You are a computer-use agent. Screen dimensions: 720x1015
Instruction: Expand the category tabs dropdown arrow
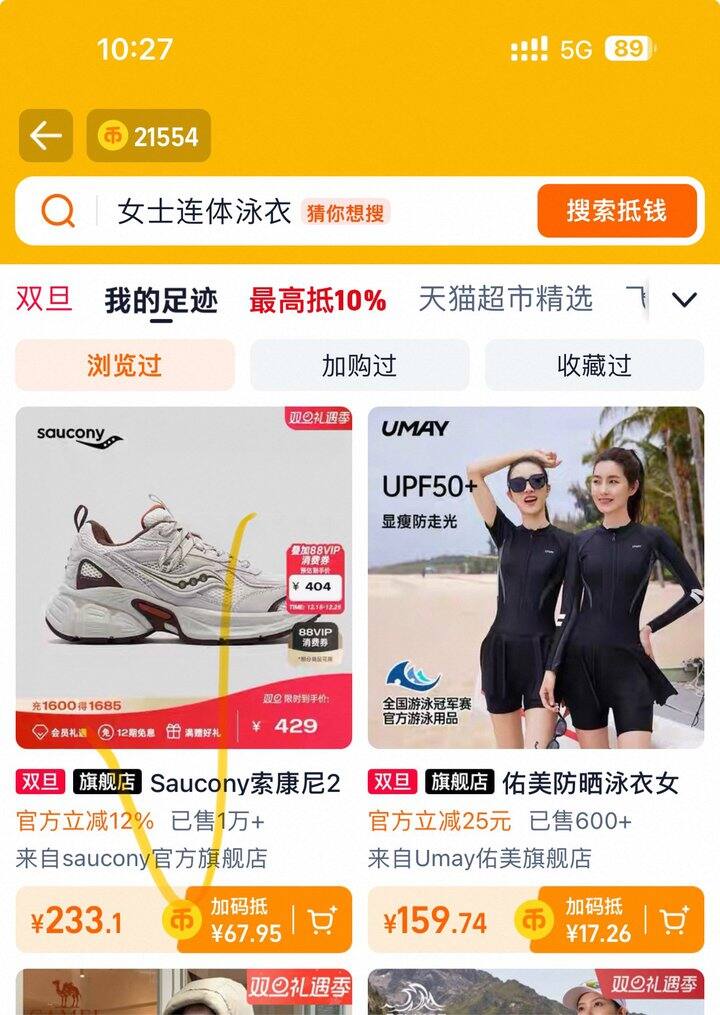(x=684, y=299)
